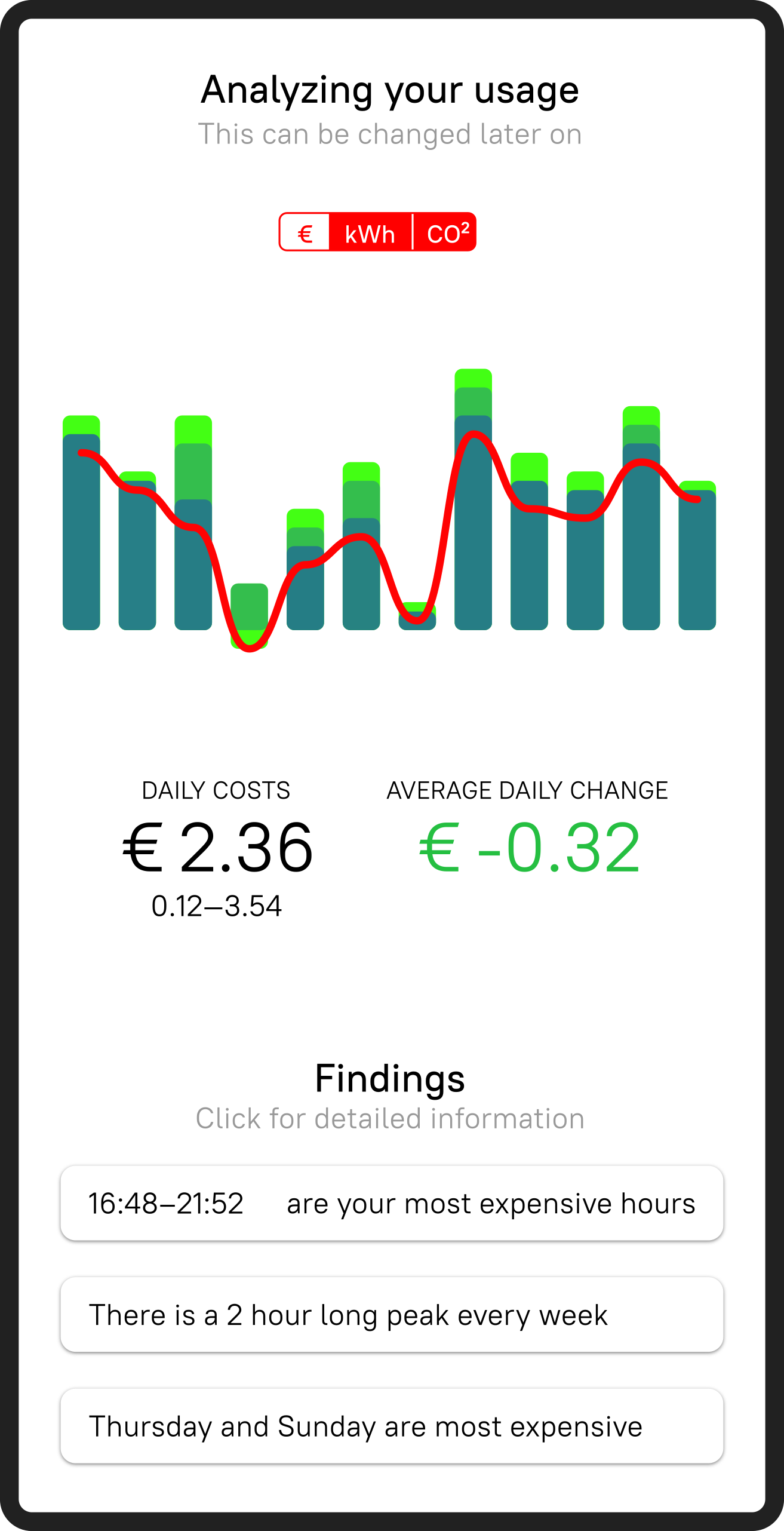Expand the 2 hour weekly peak finding
Screen dimensions: 784x1531
click(x=392, y=1313)
